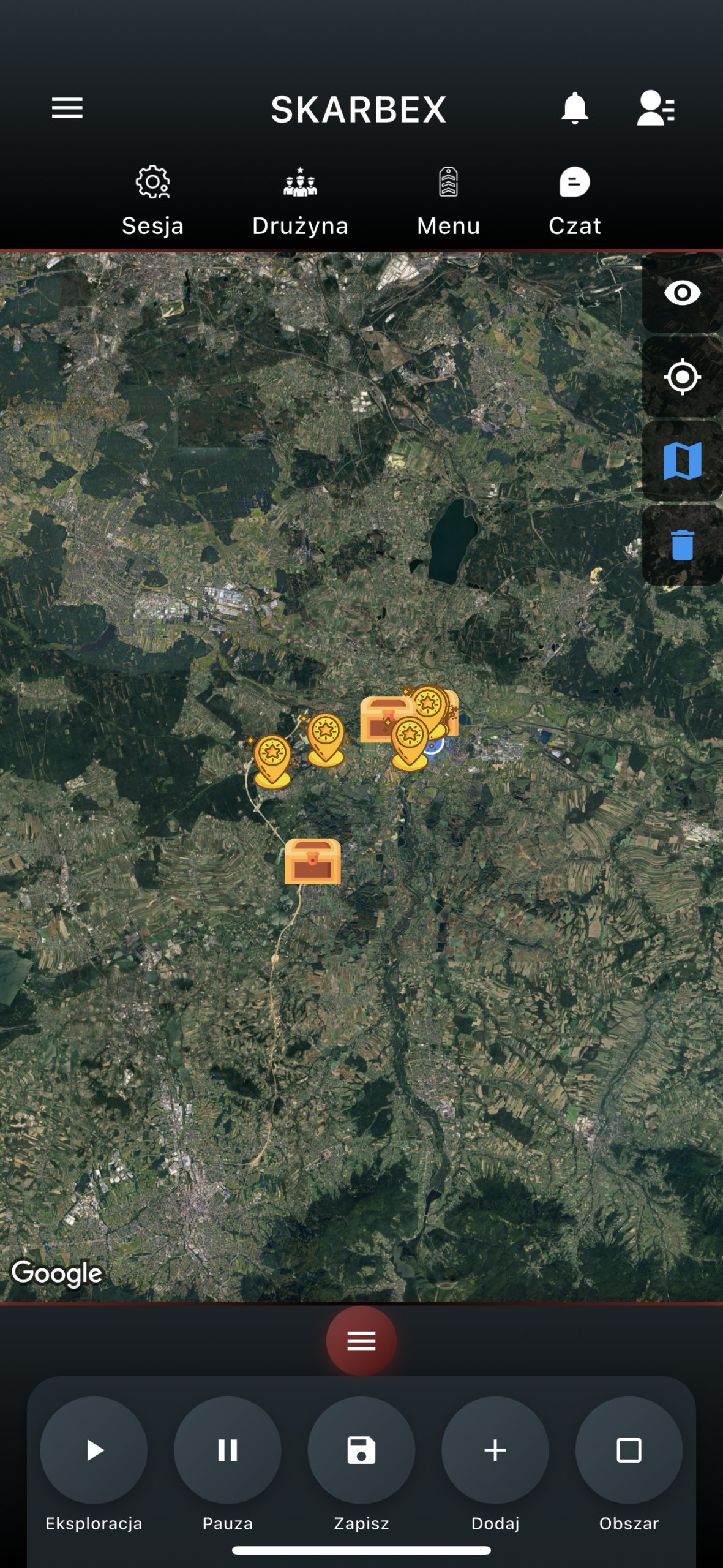Tap Dodaj to add a point

click(x=495, y=1450)
